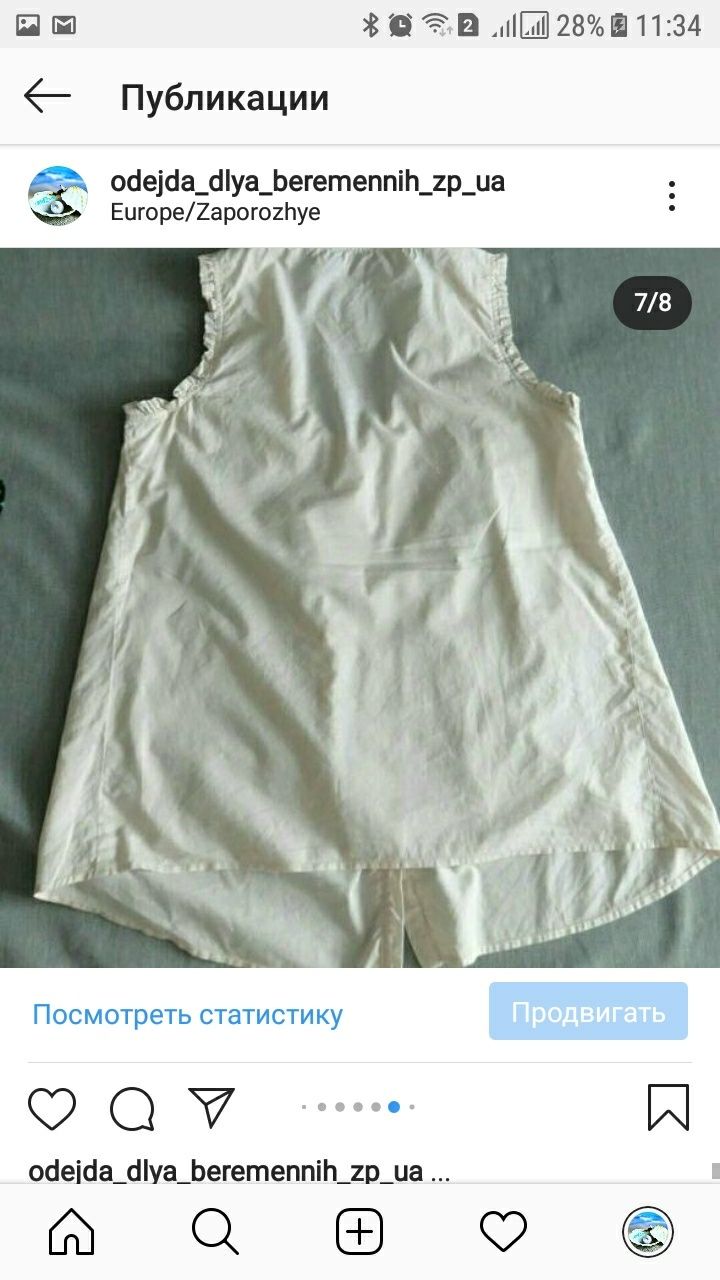Tap the Продвигать button
This screenshot has width=720, height=1280.
coord(588,1011)
